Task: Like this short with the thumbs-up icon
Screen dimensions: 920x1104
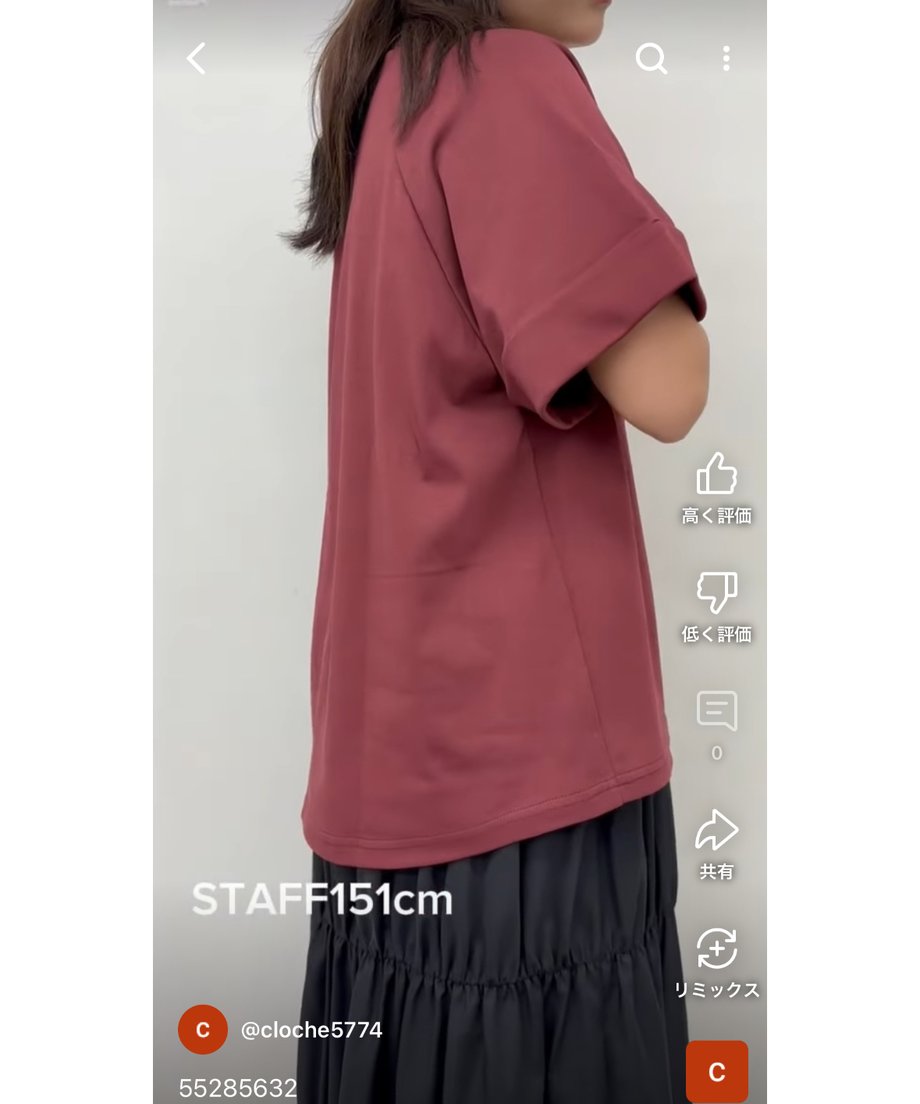Action: tap(716, 474)
